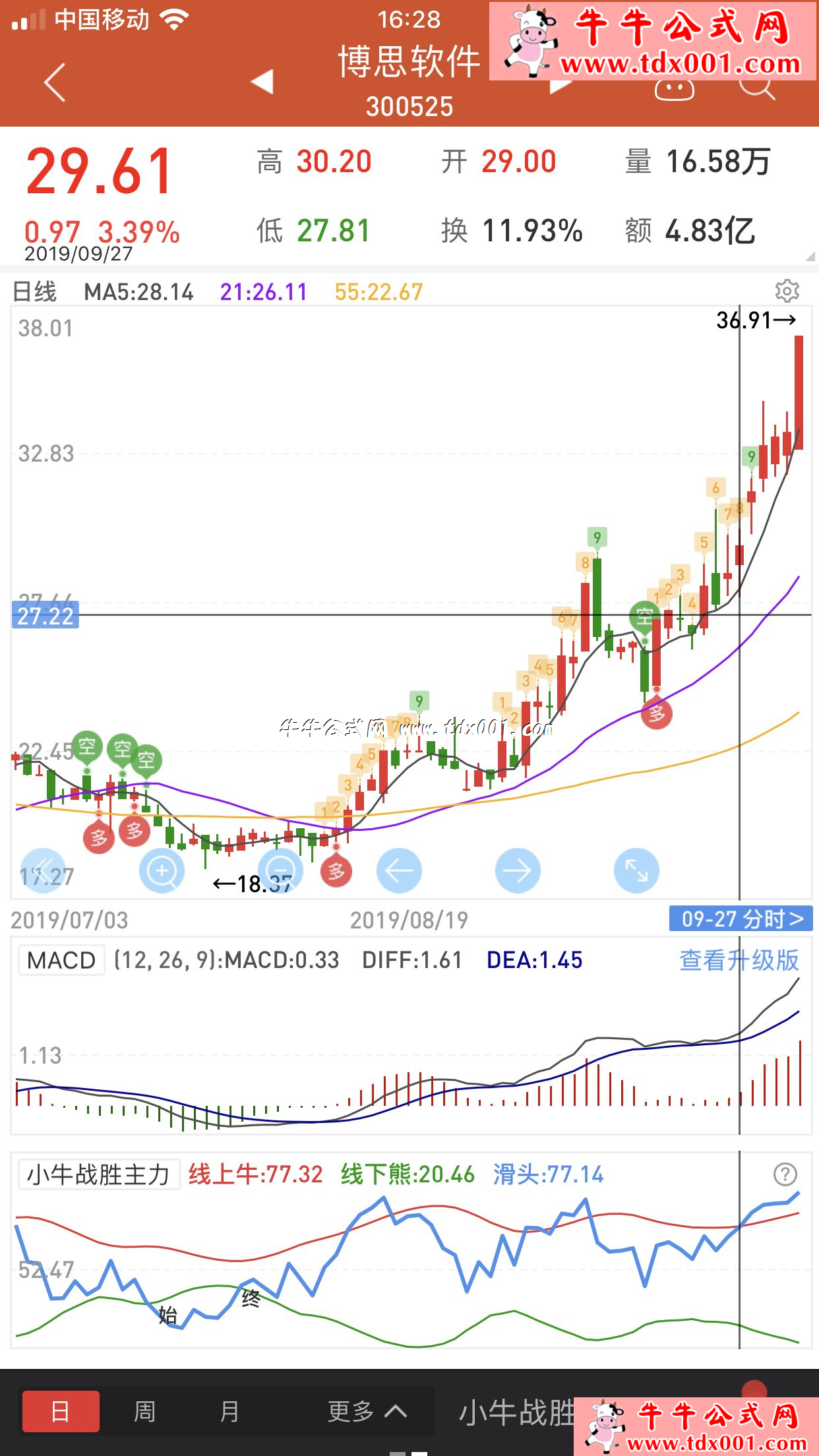Expand the chart to full screen
819x1456 pixels.
coord(636,870)
